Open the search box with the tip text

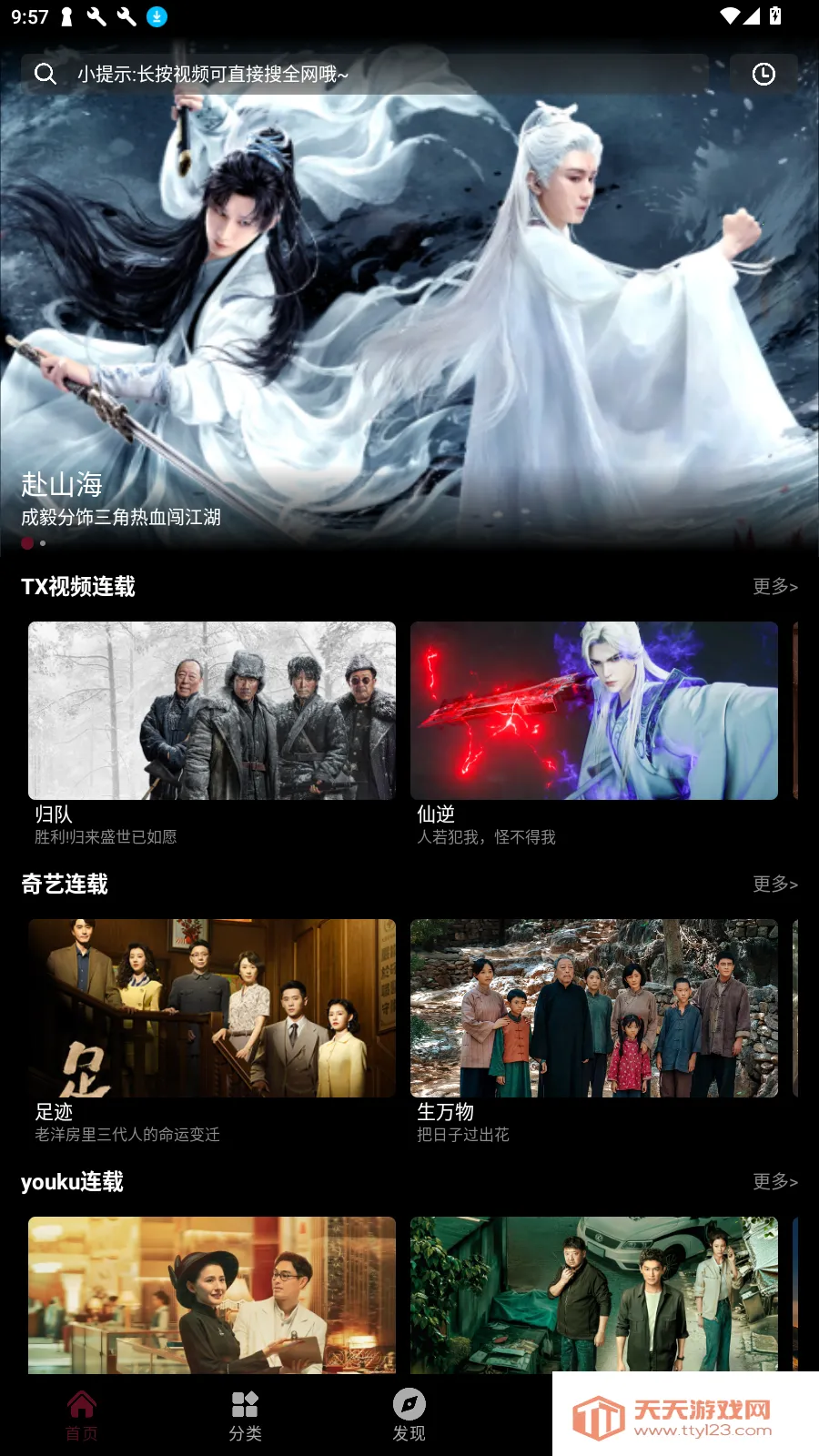364,74
